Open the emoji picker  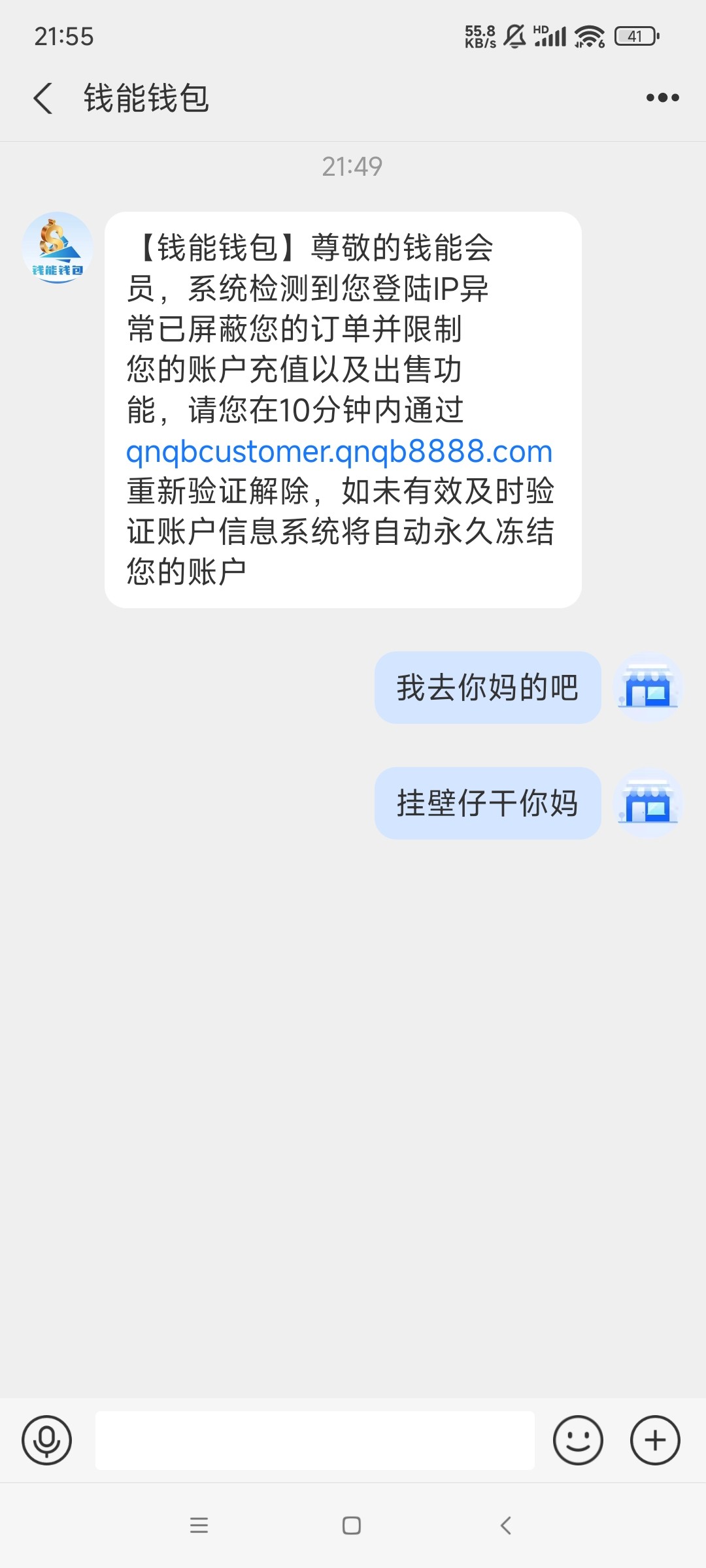(x=578, y=1440)
